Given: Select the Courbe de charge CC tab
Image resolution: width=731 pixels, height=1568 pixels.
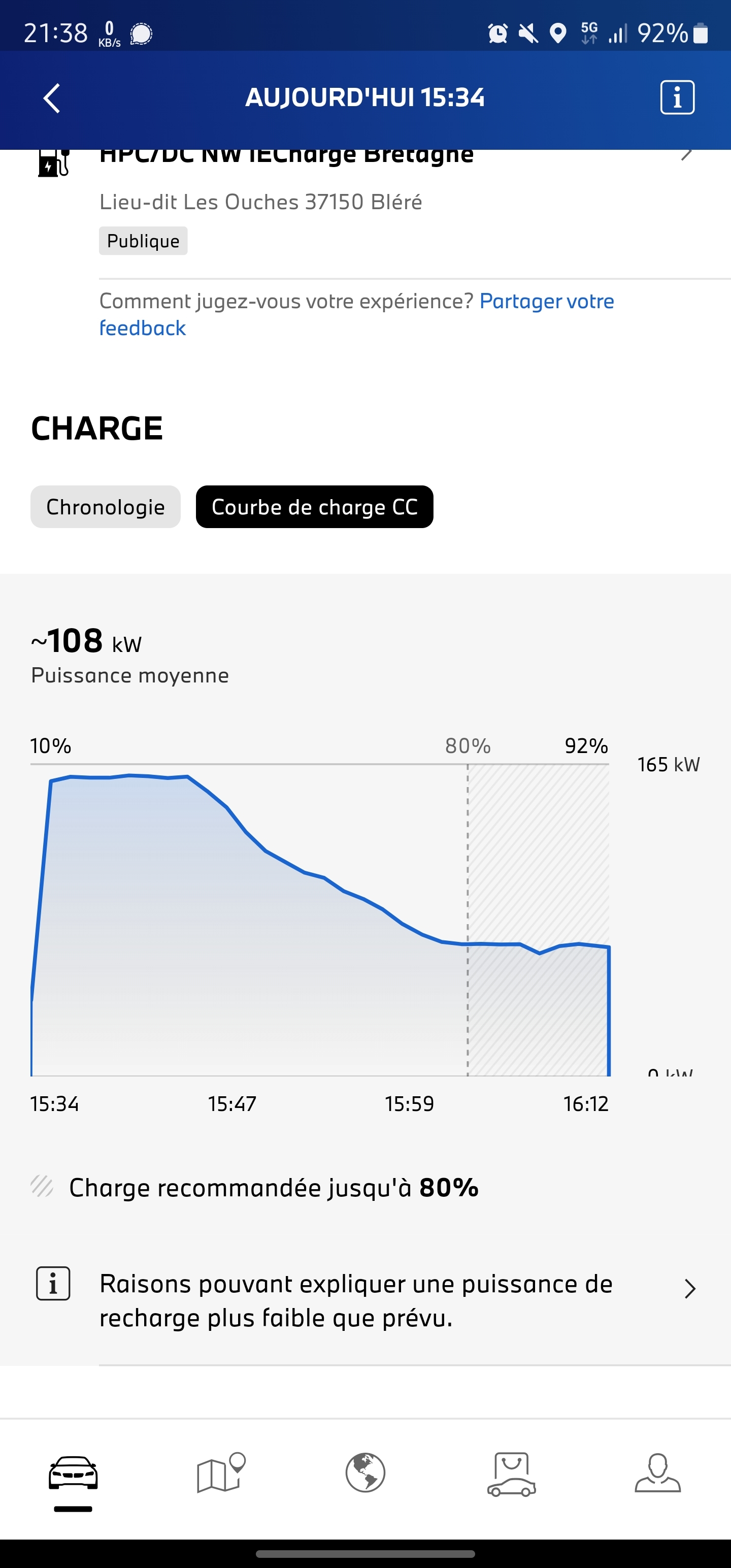Looking at the screenshot, I should click(x=314, y=507).
